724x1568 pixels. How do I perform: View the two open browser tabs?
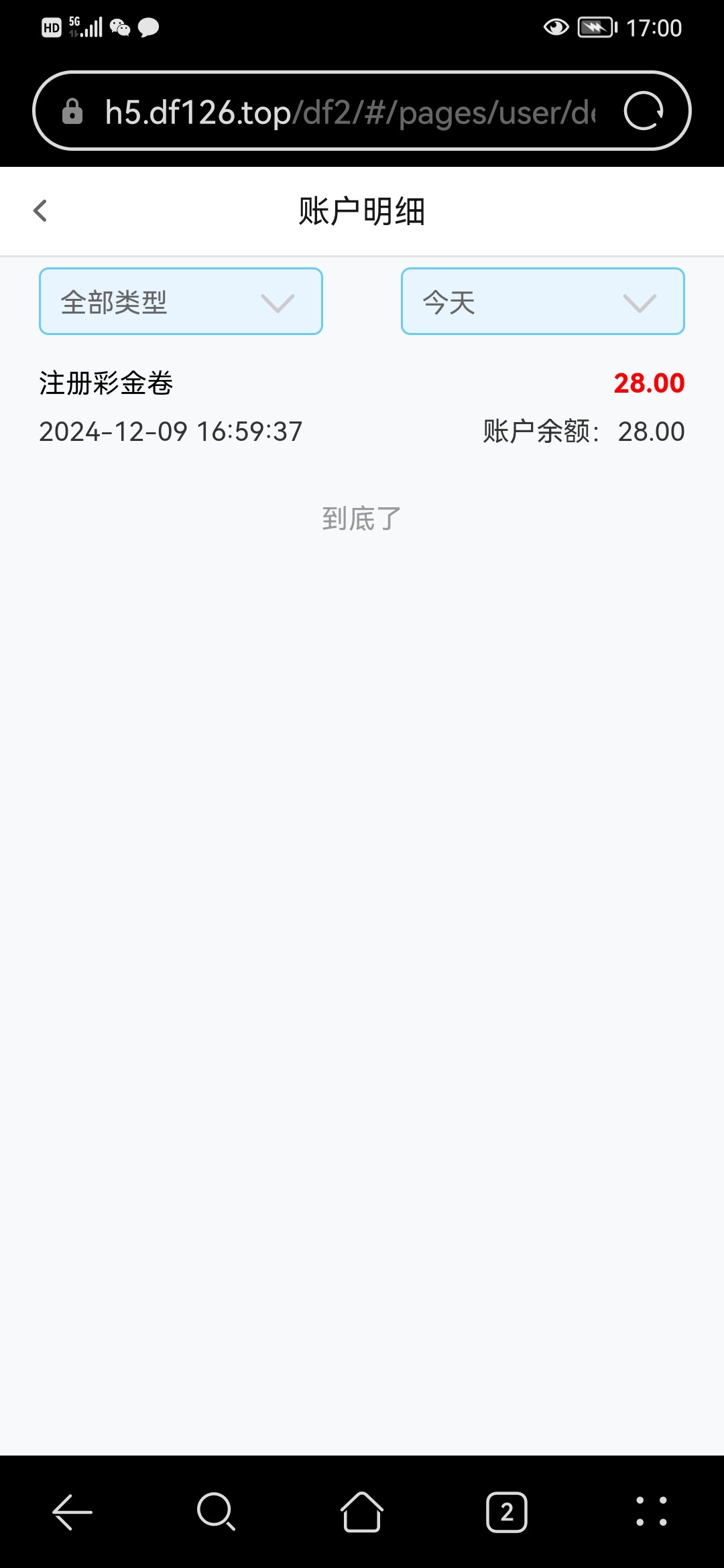[x=507, y=1512]
